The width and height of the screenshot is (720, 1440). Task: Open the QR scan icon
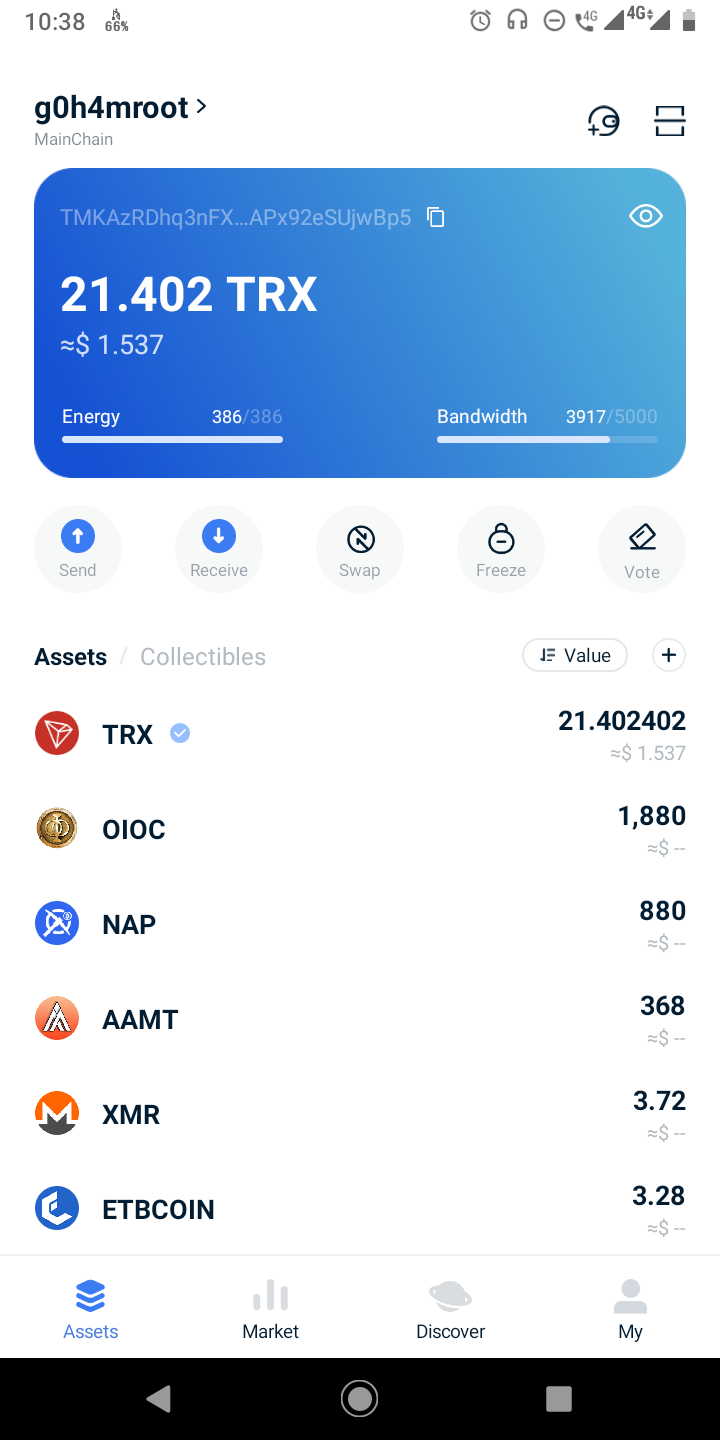(669, 122)
